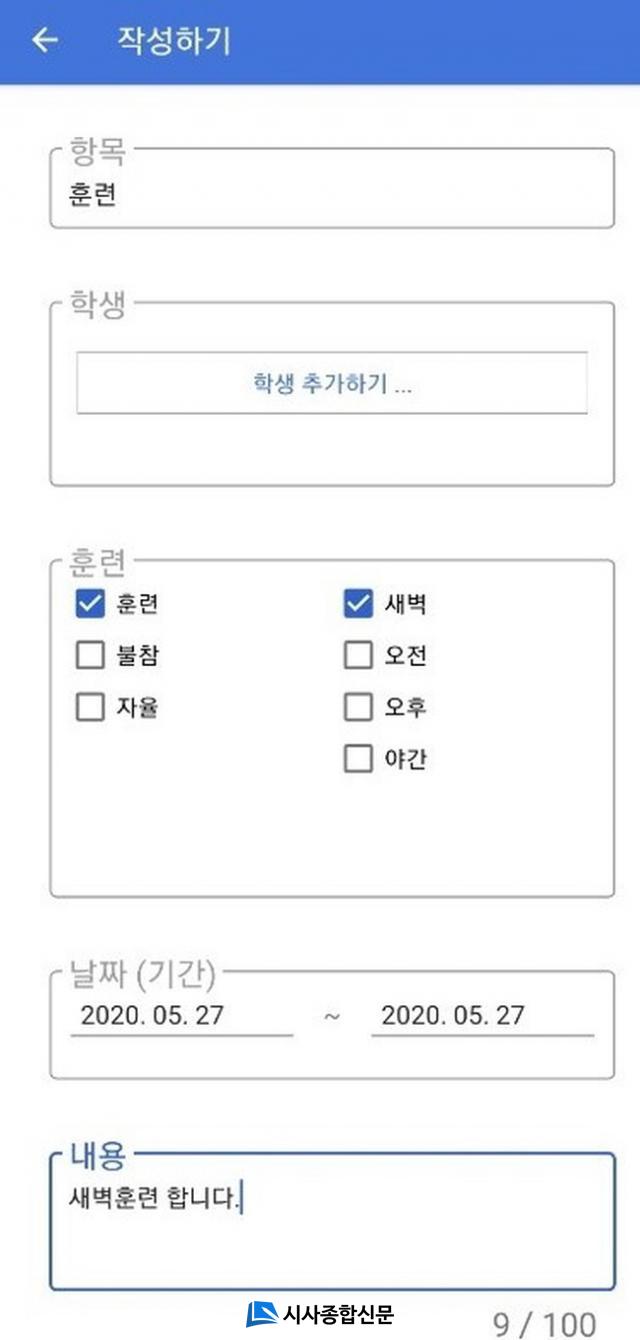Tap the 학생 추가하기 button
This screenshot has height=1340, width=640.
(331, 384)
